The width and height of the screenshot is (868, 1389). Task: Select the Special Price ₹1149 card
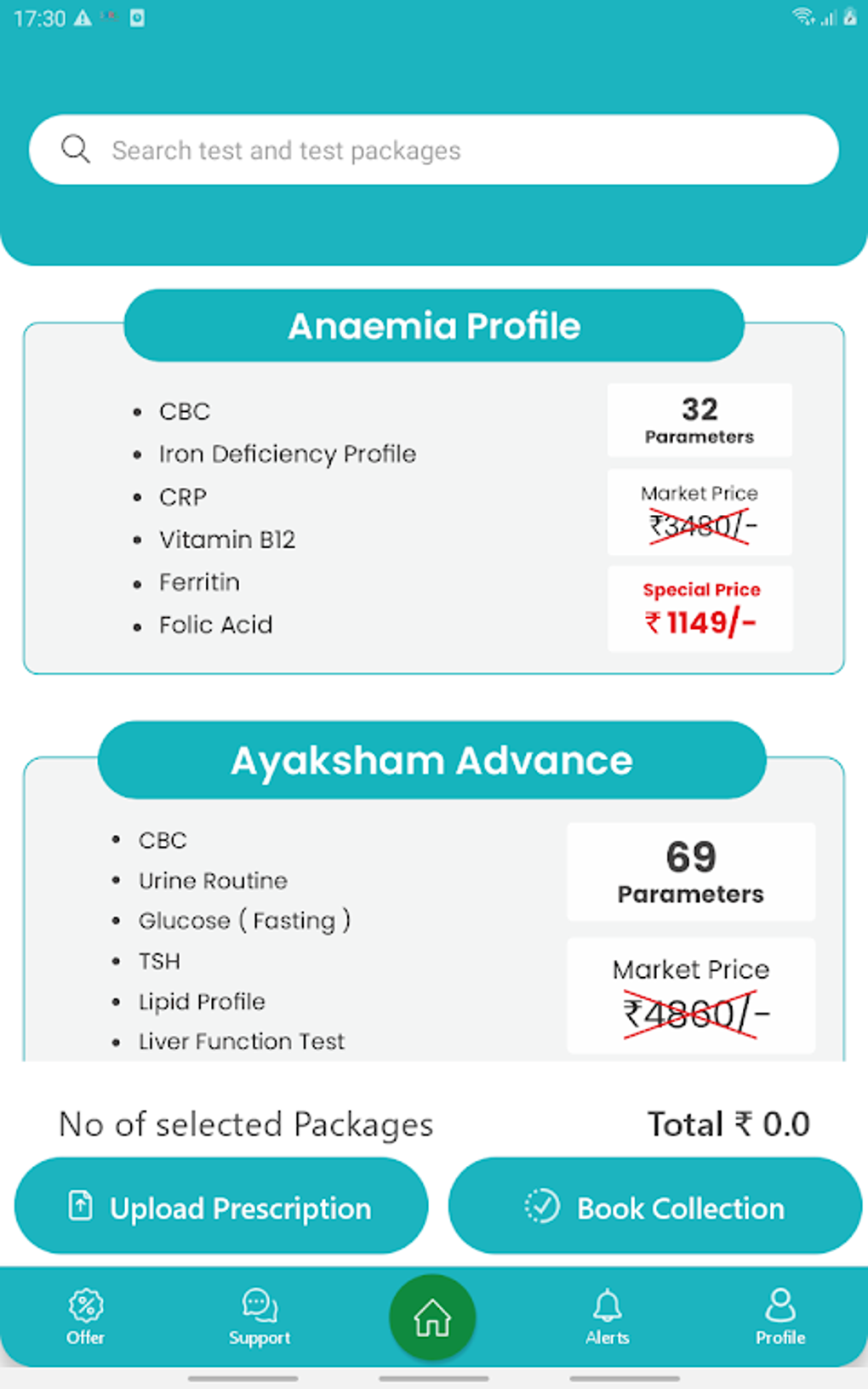point(700,607)
